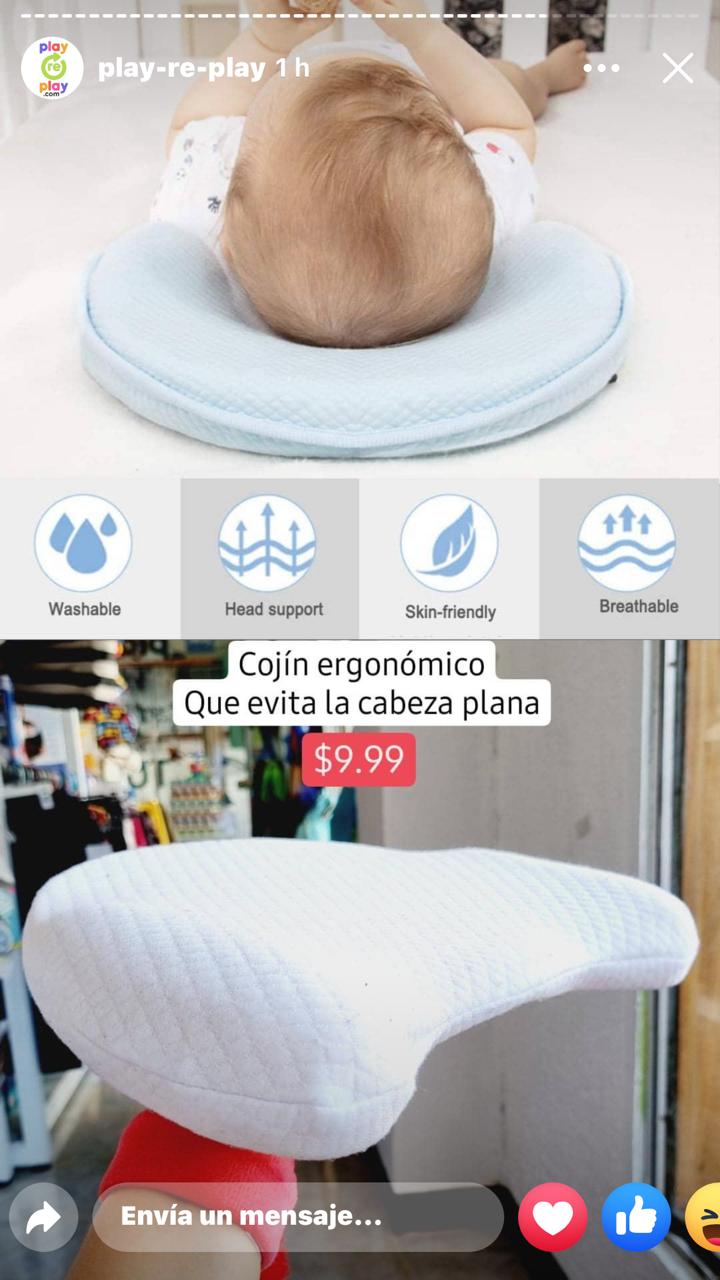Open play-re-play profile picture
The image size is (720, 1280).
pos(52,68)
